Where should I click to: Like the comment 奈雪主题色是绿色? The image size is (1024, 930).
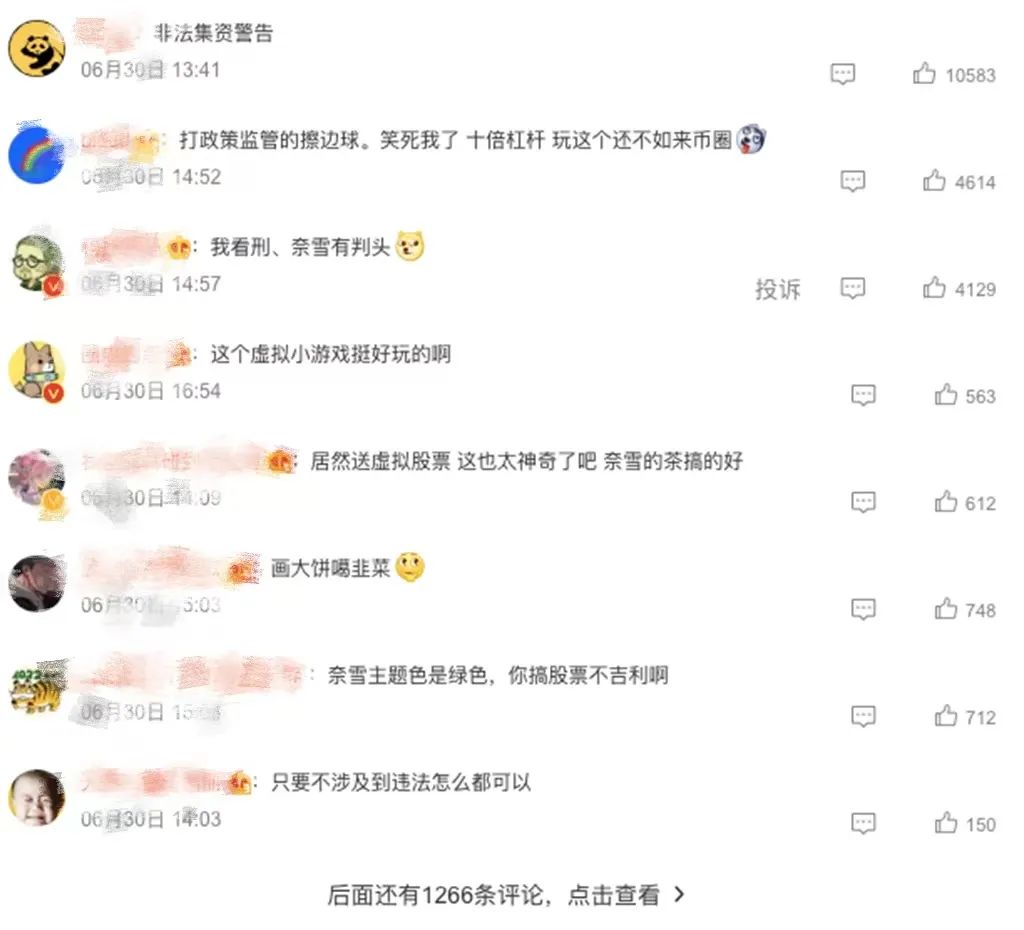pos(945,716)
